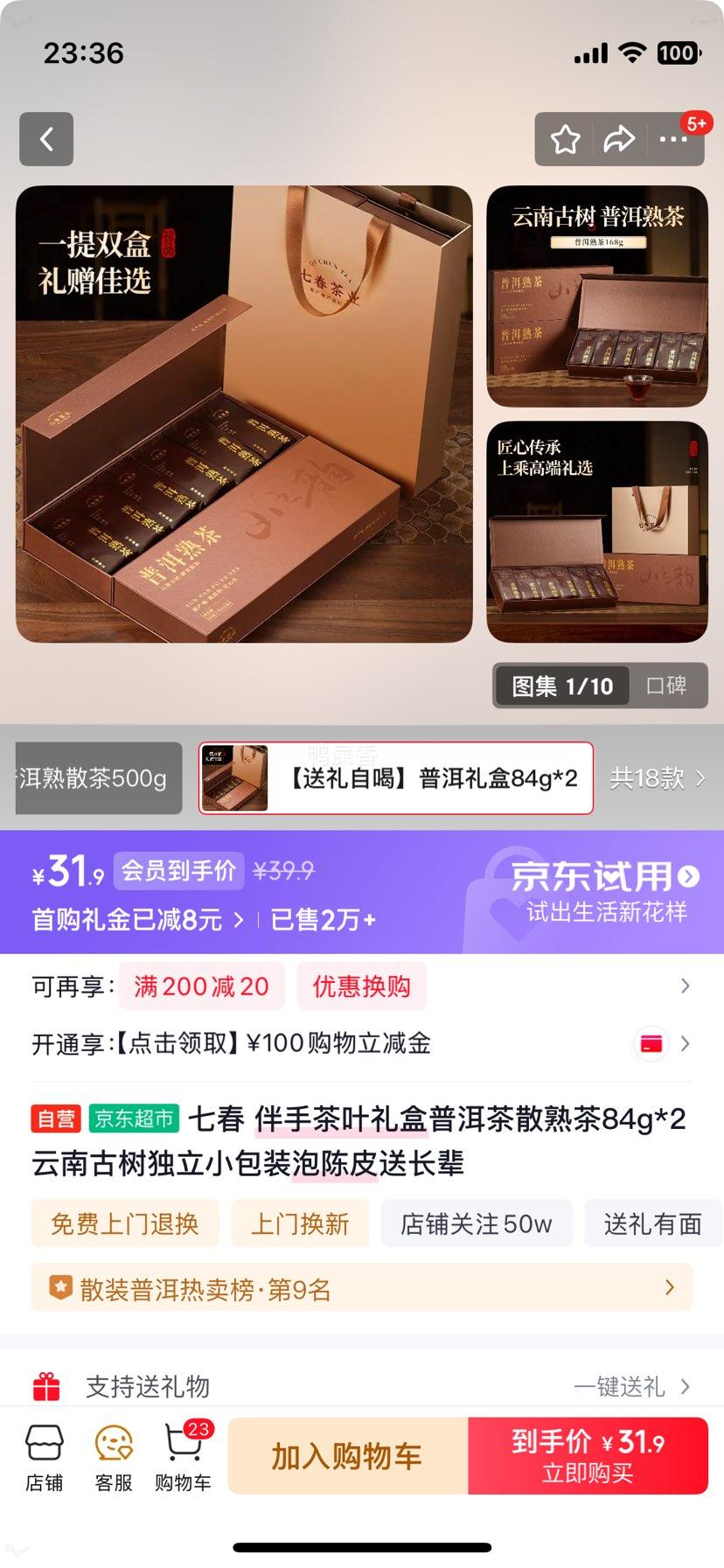Viewport: 724px width, 1568px height.
Task: Open the 图集 1/10 gallery tab
Action: [560, 686]
